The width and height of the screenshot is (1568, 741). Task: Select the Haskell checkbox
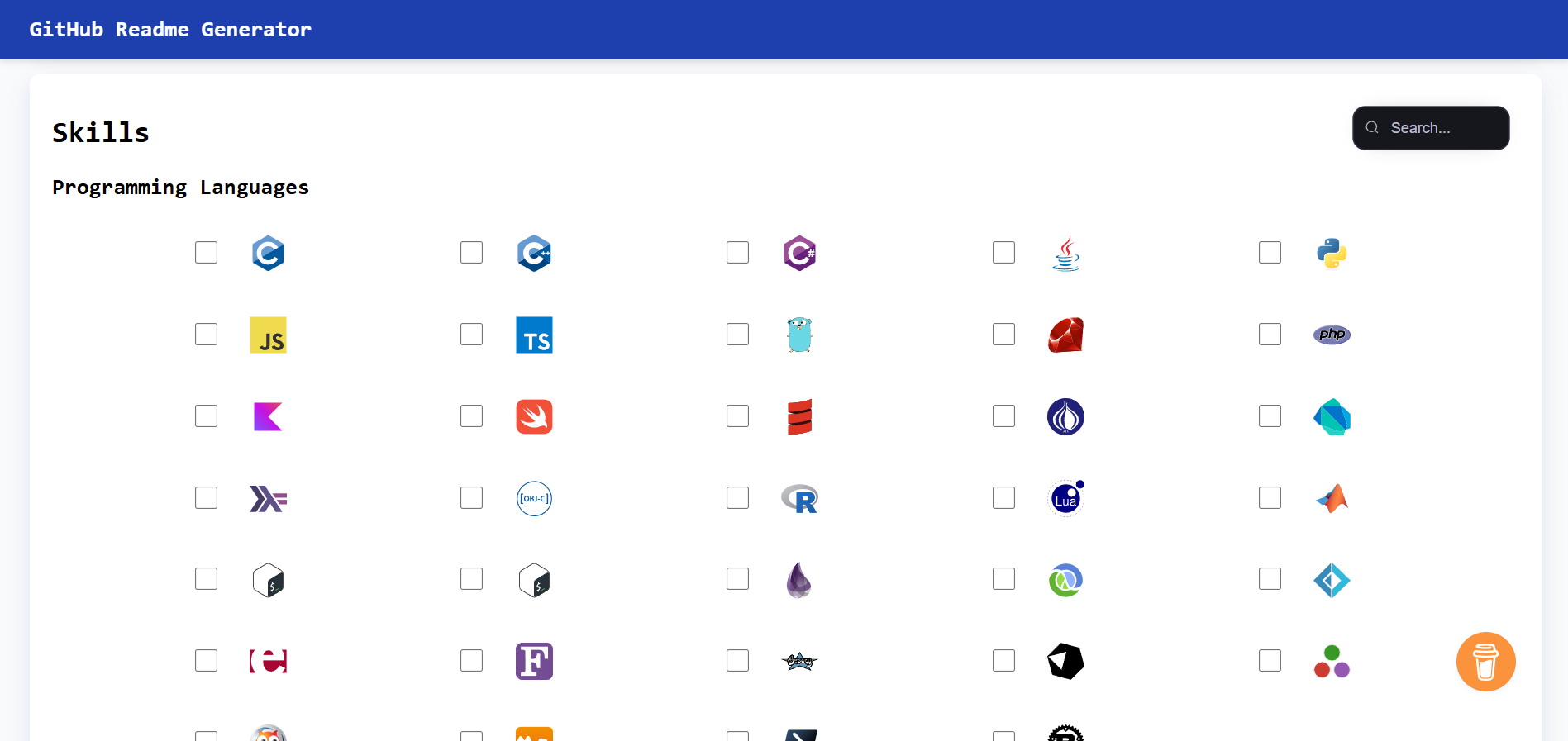click(206, 498)
